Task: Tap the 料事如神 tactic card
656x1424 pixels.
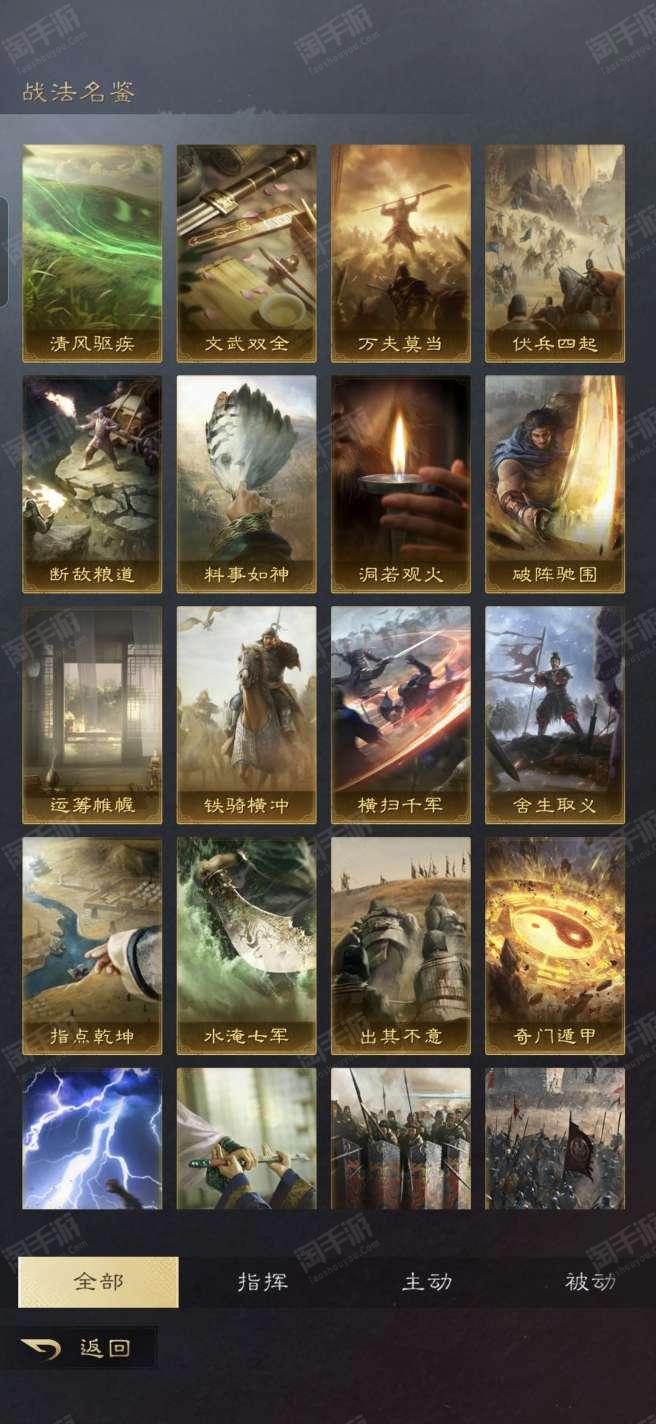Action: (x=246, y=484)
